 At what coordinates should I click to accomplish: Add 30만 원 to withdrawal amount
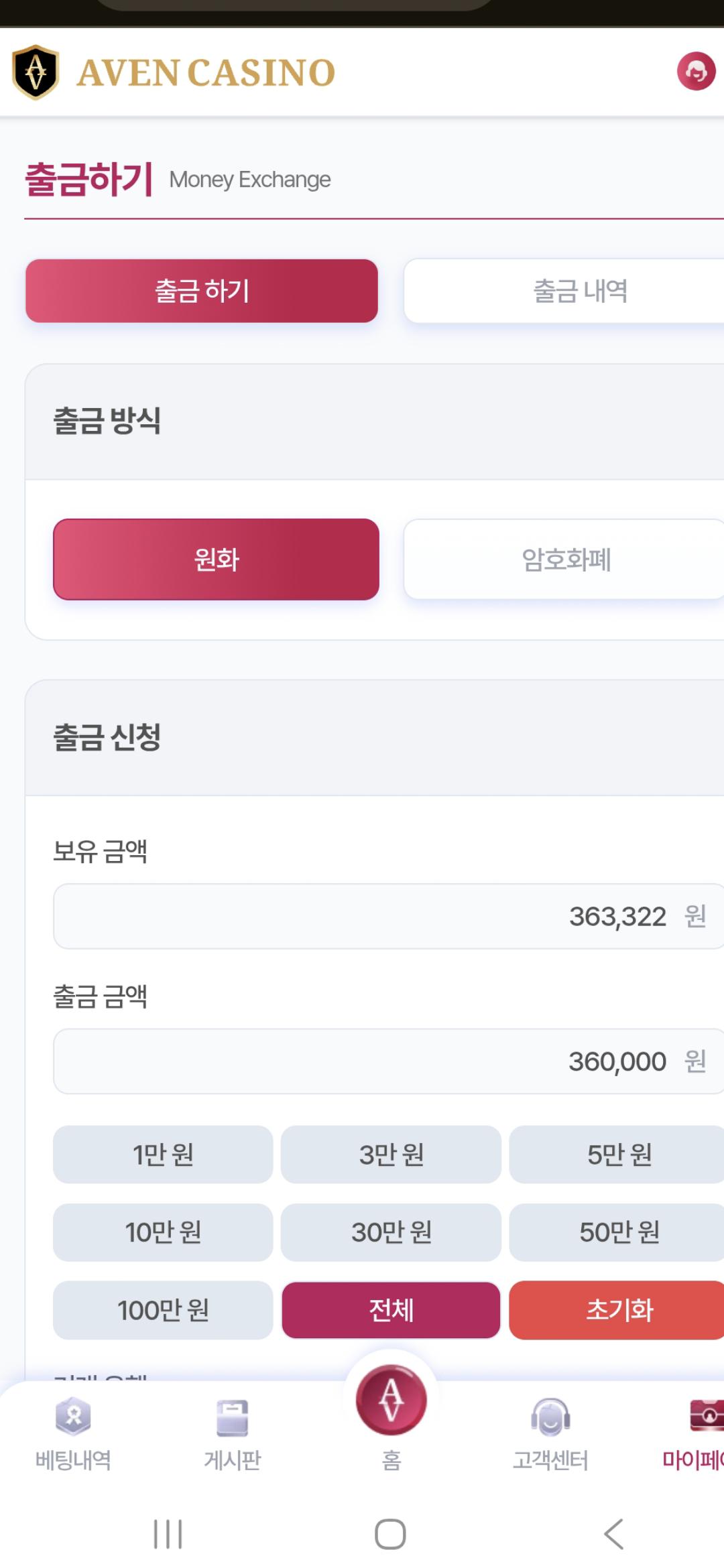pyautogui.click(x=391, y=1232)
